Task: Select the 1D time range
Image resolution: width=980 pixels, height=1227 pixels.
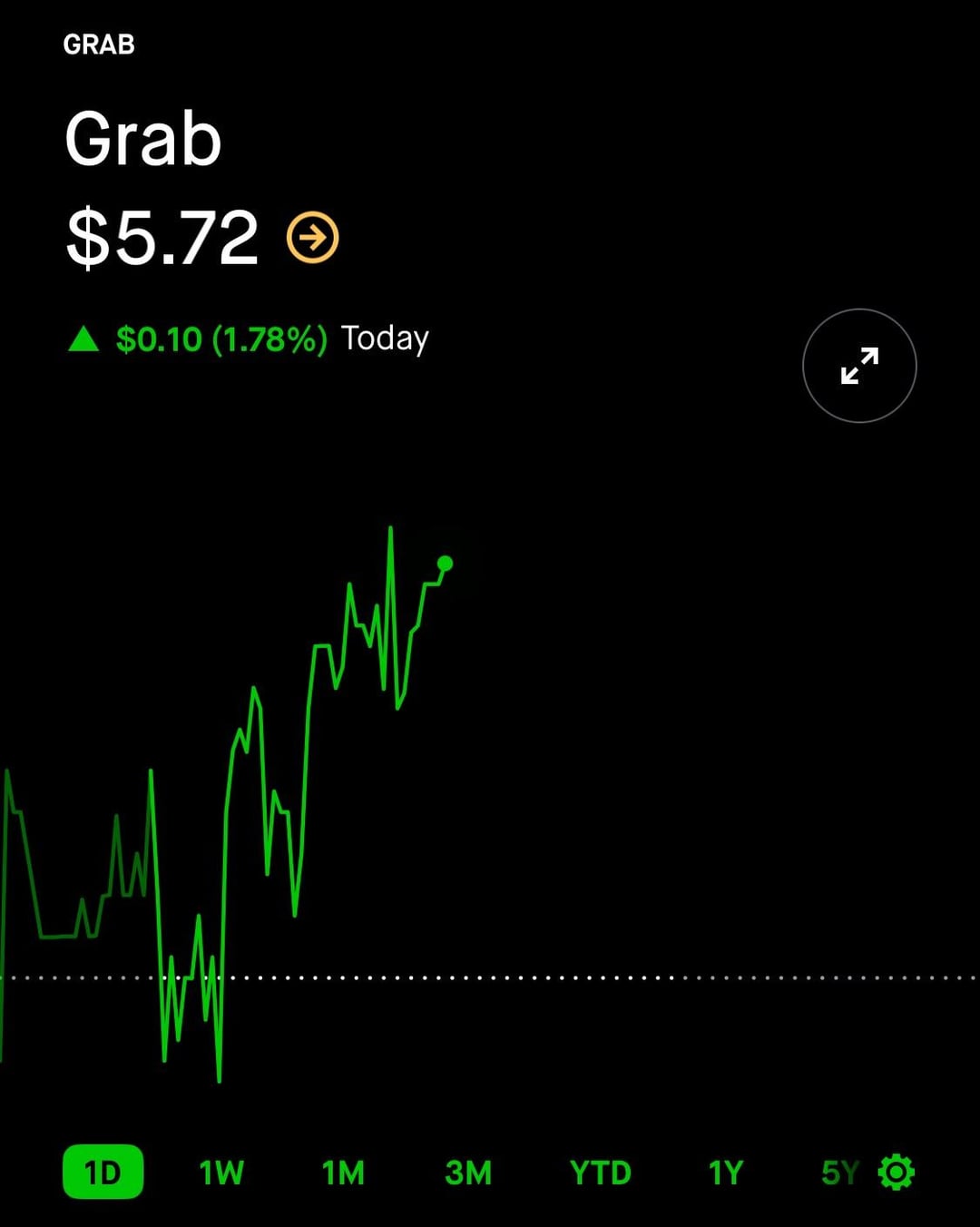Action: [x=103, y=1173]
